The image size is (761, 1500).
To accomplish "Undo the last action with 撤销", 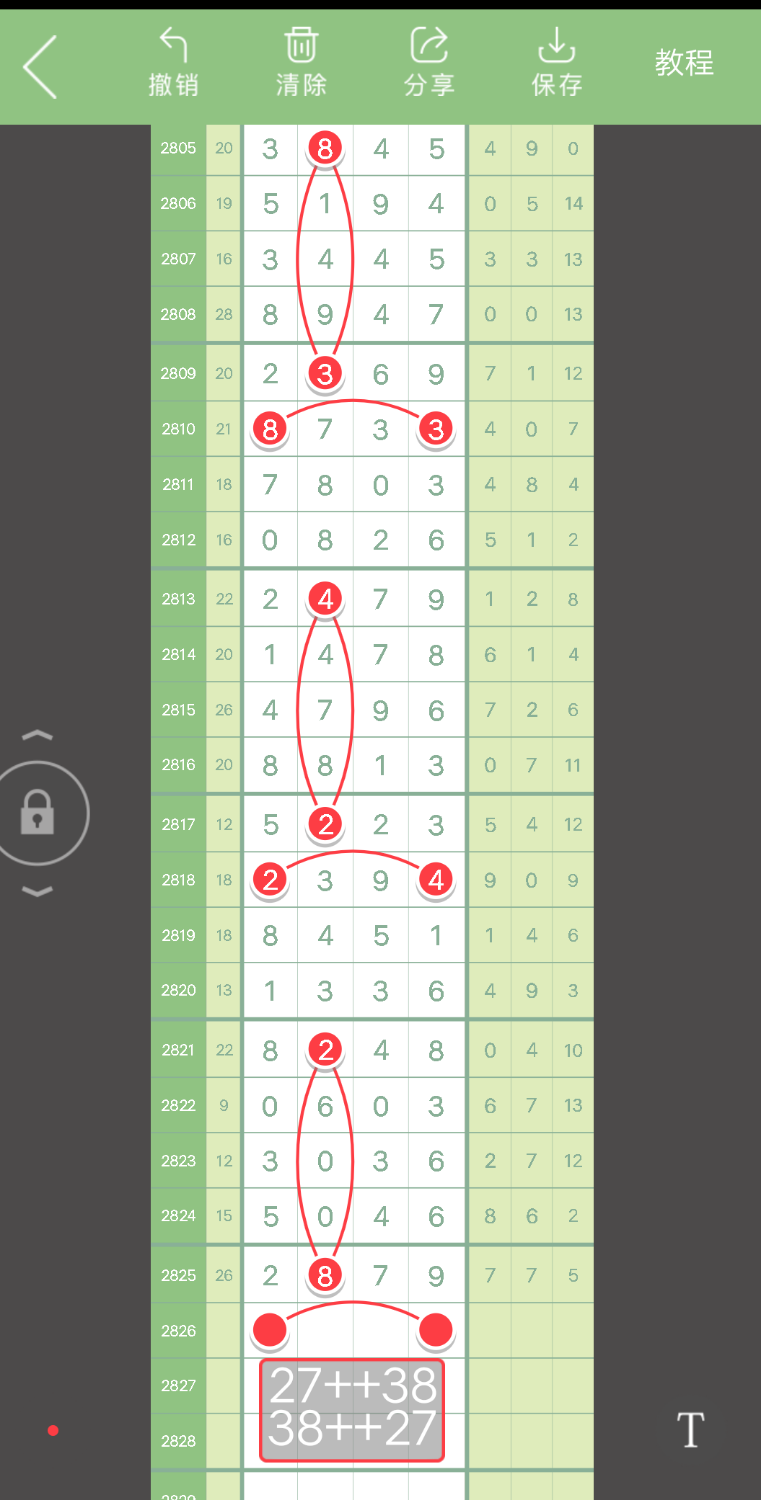I will tap(173, 63).
